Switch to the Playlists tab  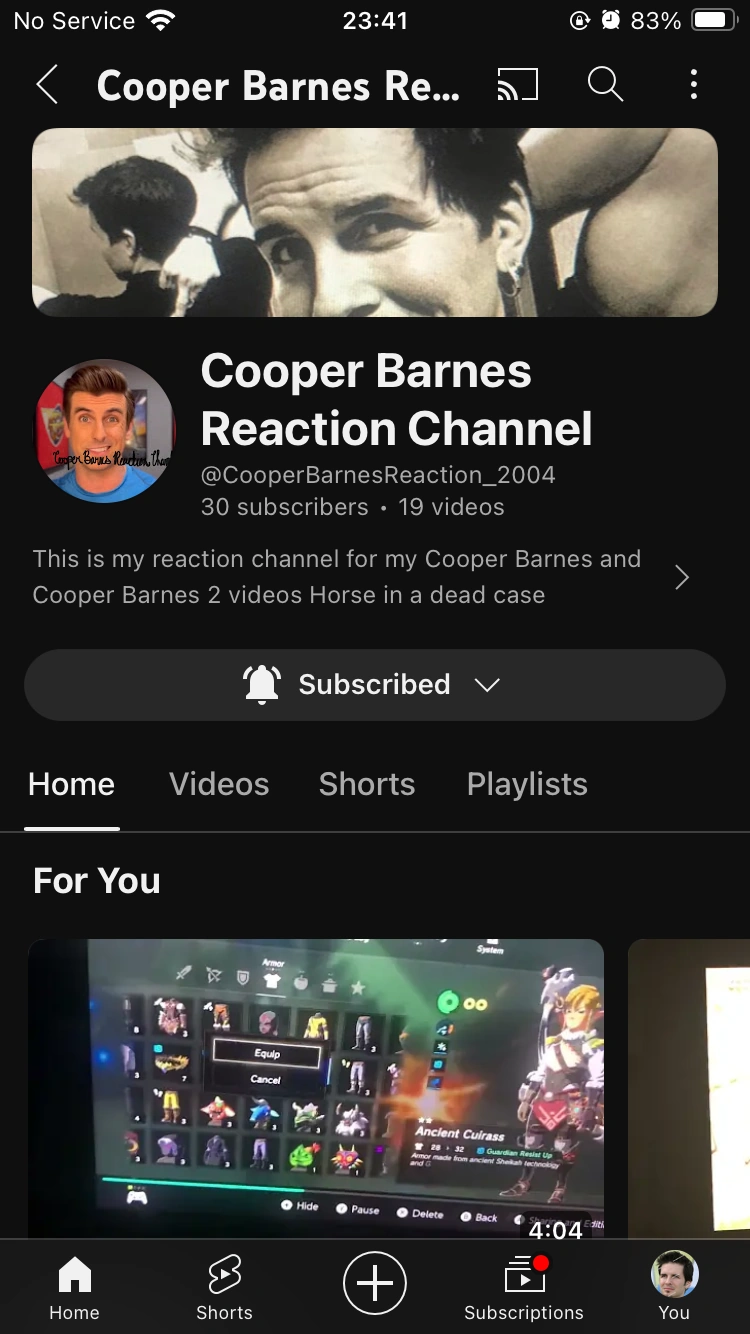tap(527, 784)
